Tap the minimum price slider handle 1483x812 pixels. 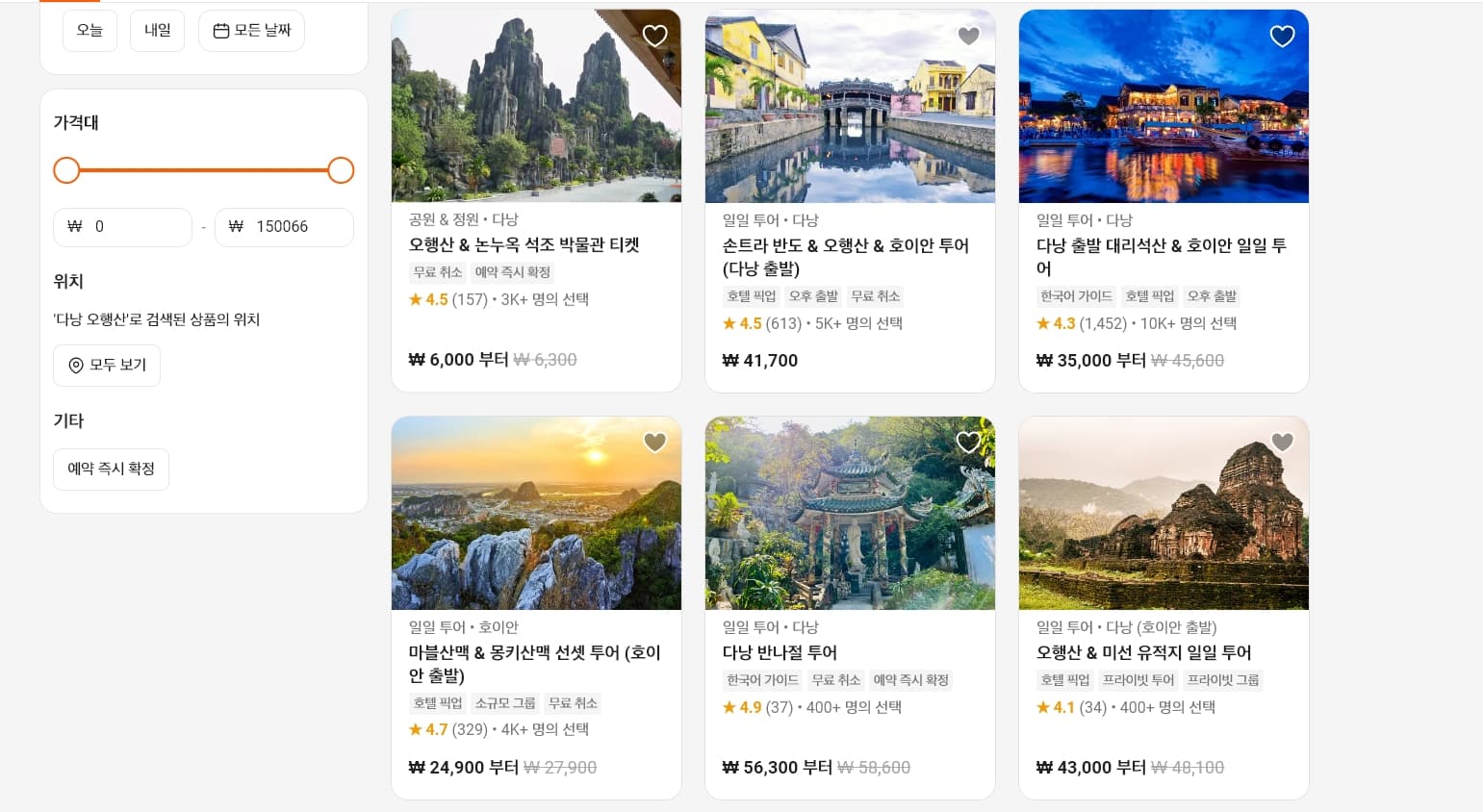click(66, 170)
